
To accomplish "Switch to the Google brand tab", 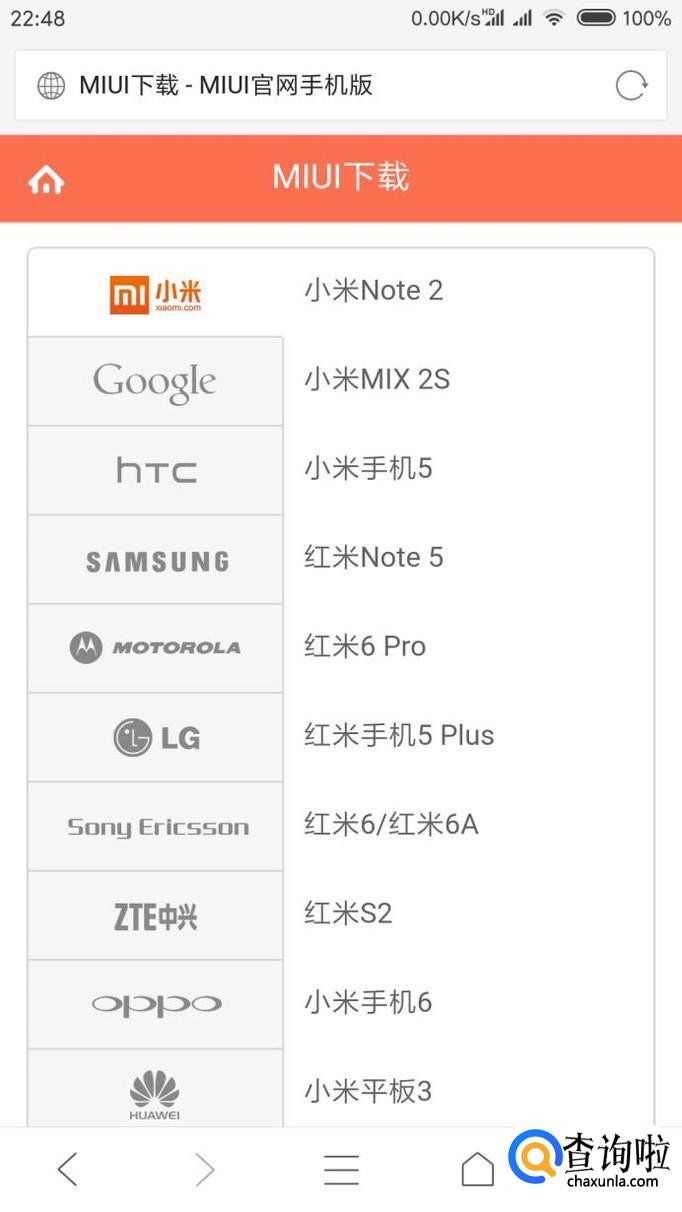I will pyautogui.click(x=155, y=381).
